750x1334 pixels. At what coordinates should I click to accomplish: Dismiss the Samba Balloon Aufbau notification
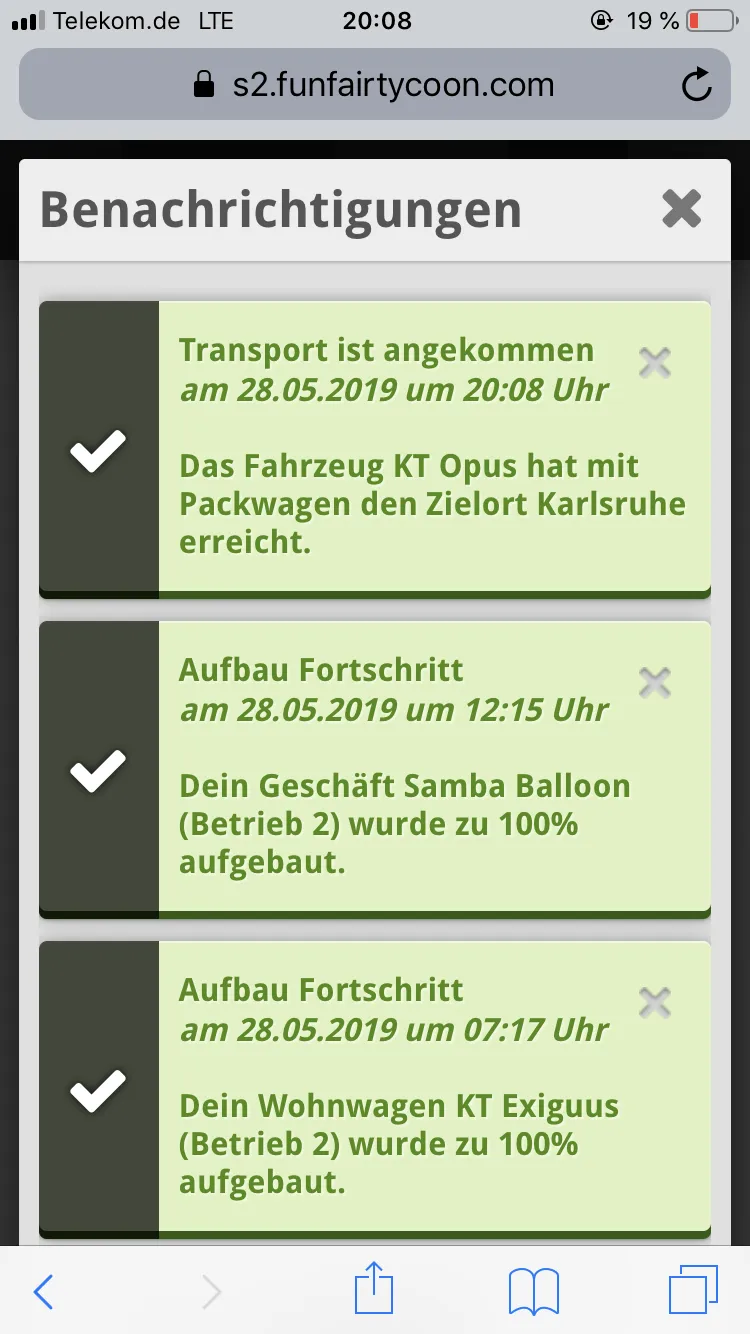click(654, 683)
